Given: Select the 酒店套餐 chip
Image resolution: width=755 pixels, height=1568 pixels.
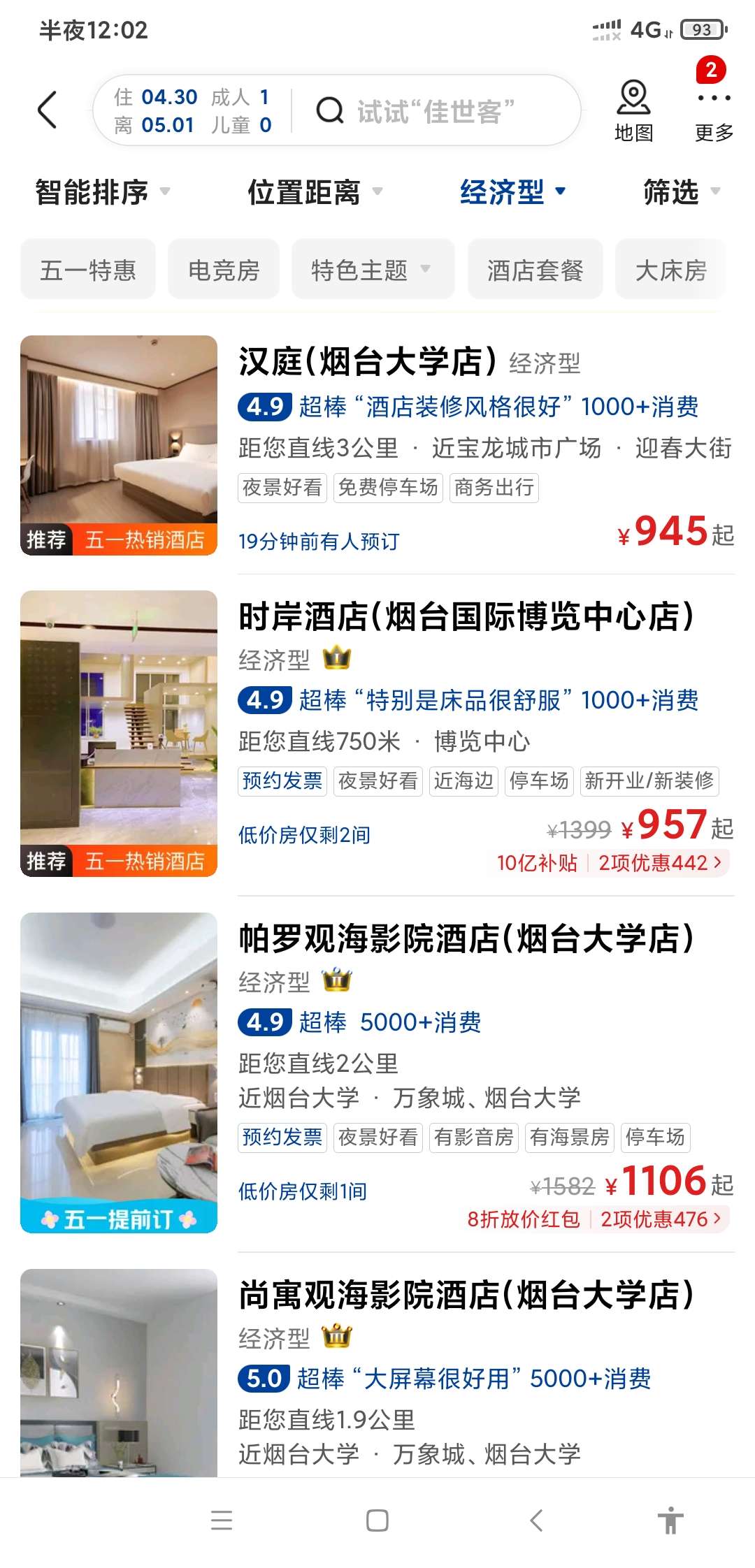Looking at the screenshot, I should 535,270.
